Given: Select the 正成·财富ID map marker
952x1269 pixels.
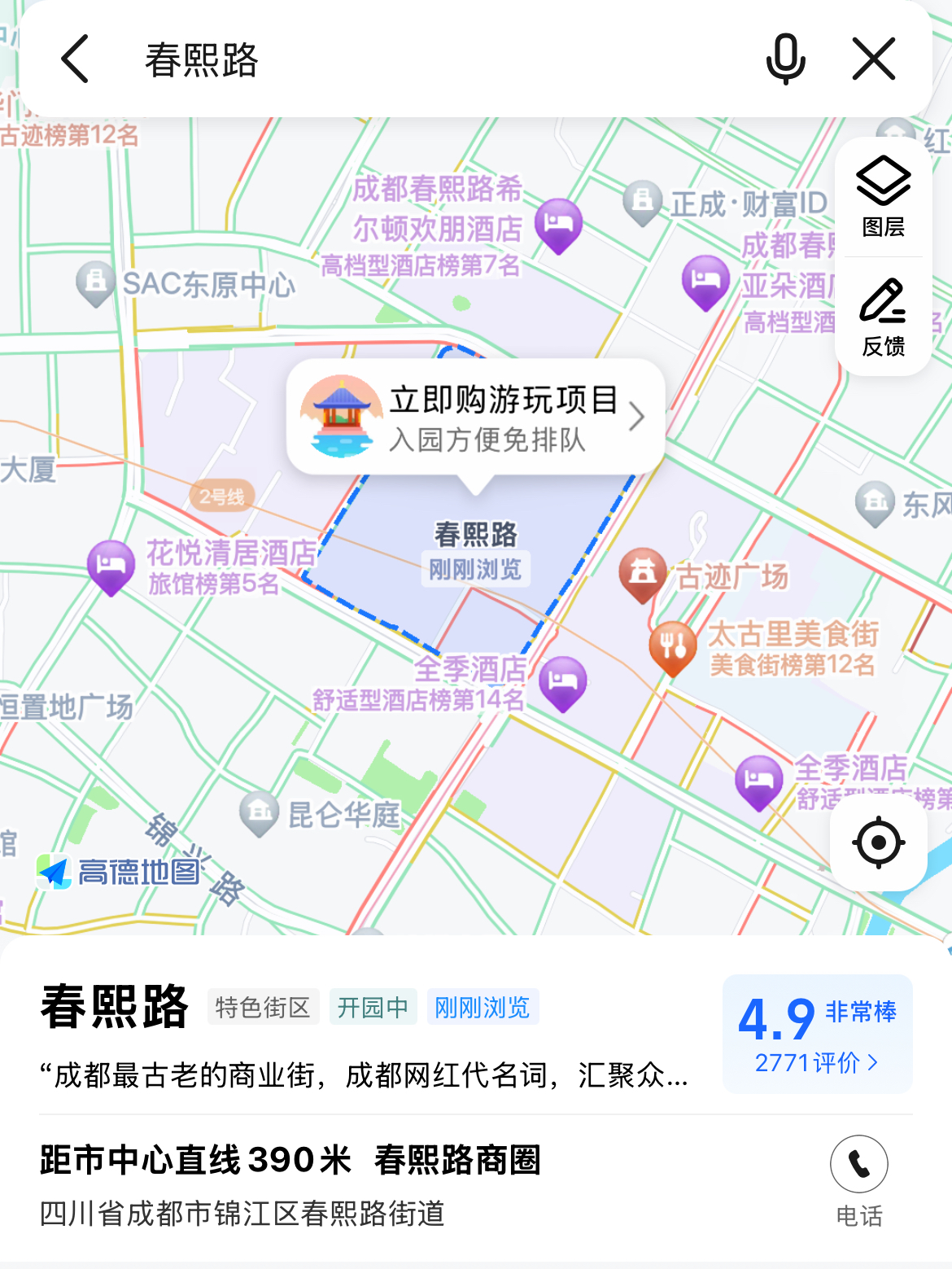Looking at the screenshot, I should (x=643, y=203).
